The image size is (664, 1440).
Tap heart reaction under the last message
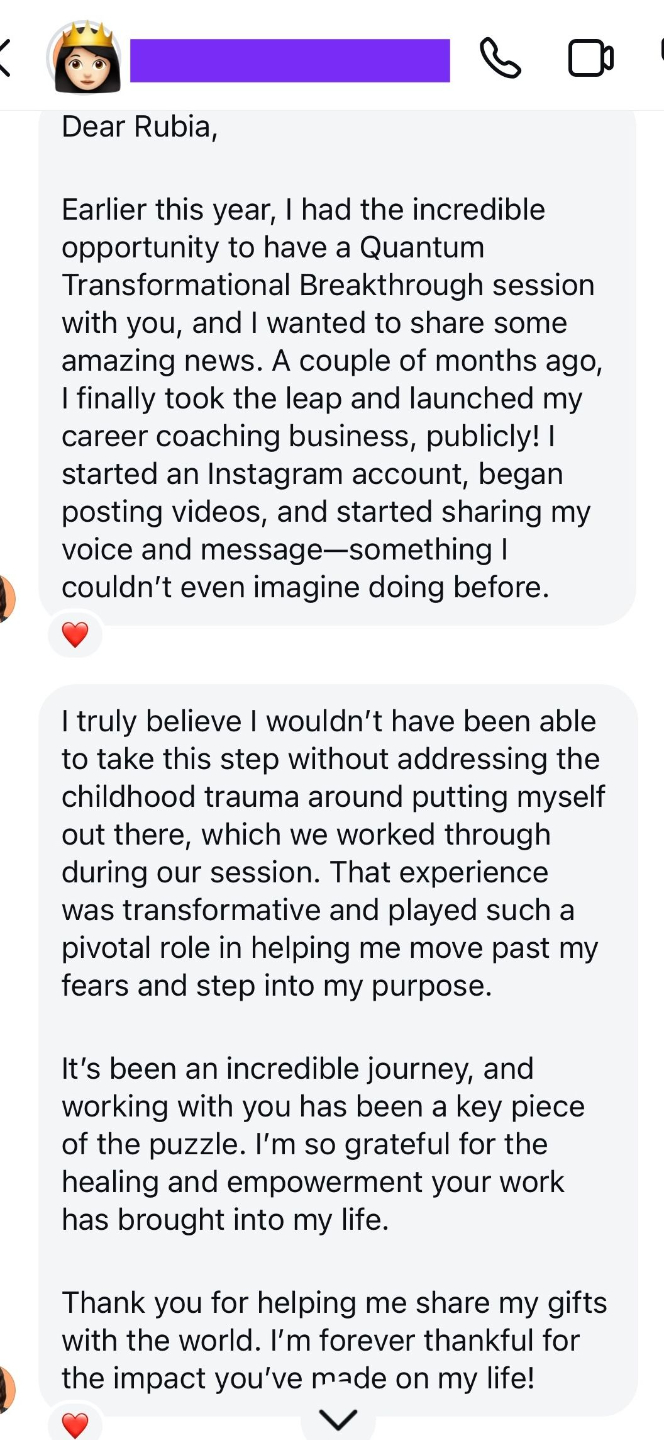pyautogui.click(x=75, y=1424)
